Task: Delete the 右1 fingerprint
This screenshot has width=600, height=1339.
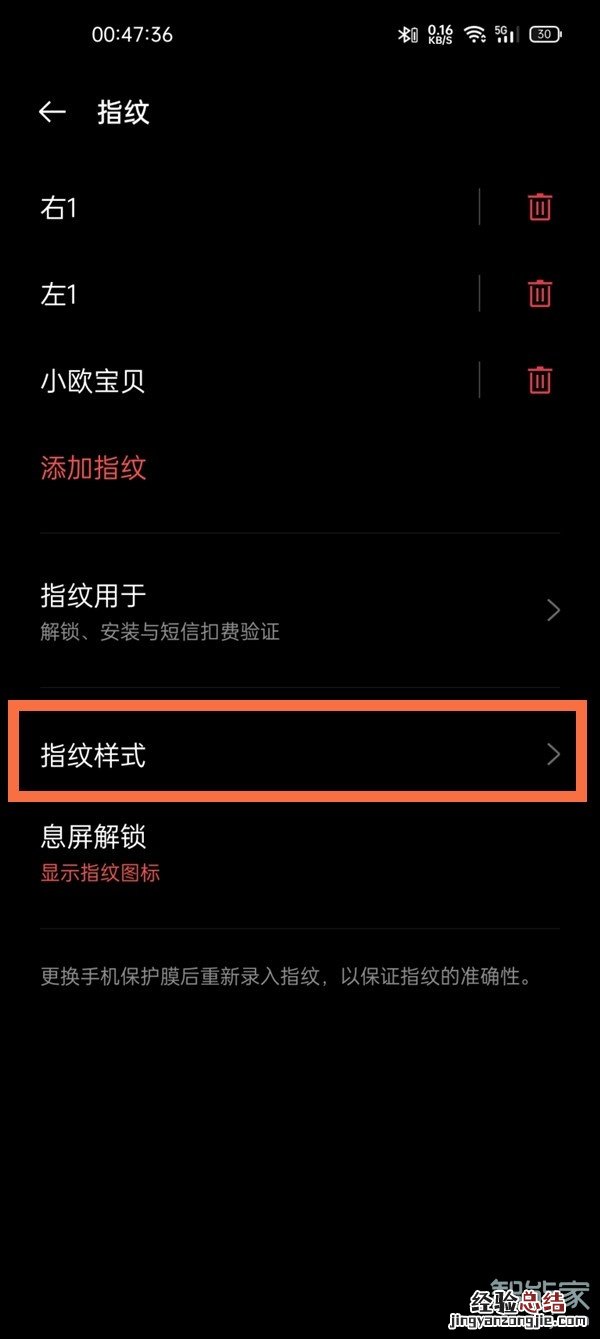Action: pos(540,208)
